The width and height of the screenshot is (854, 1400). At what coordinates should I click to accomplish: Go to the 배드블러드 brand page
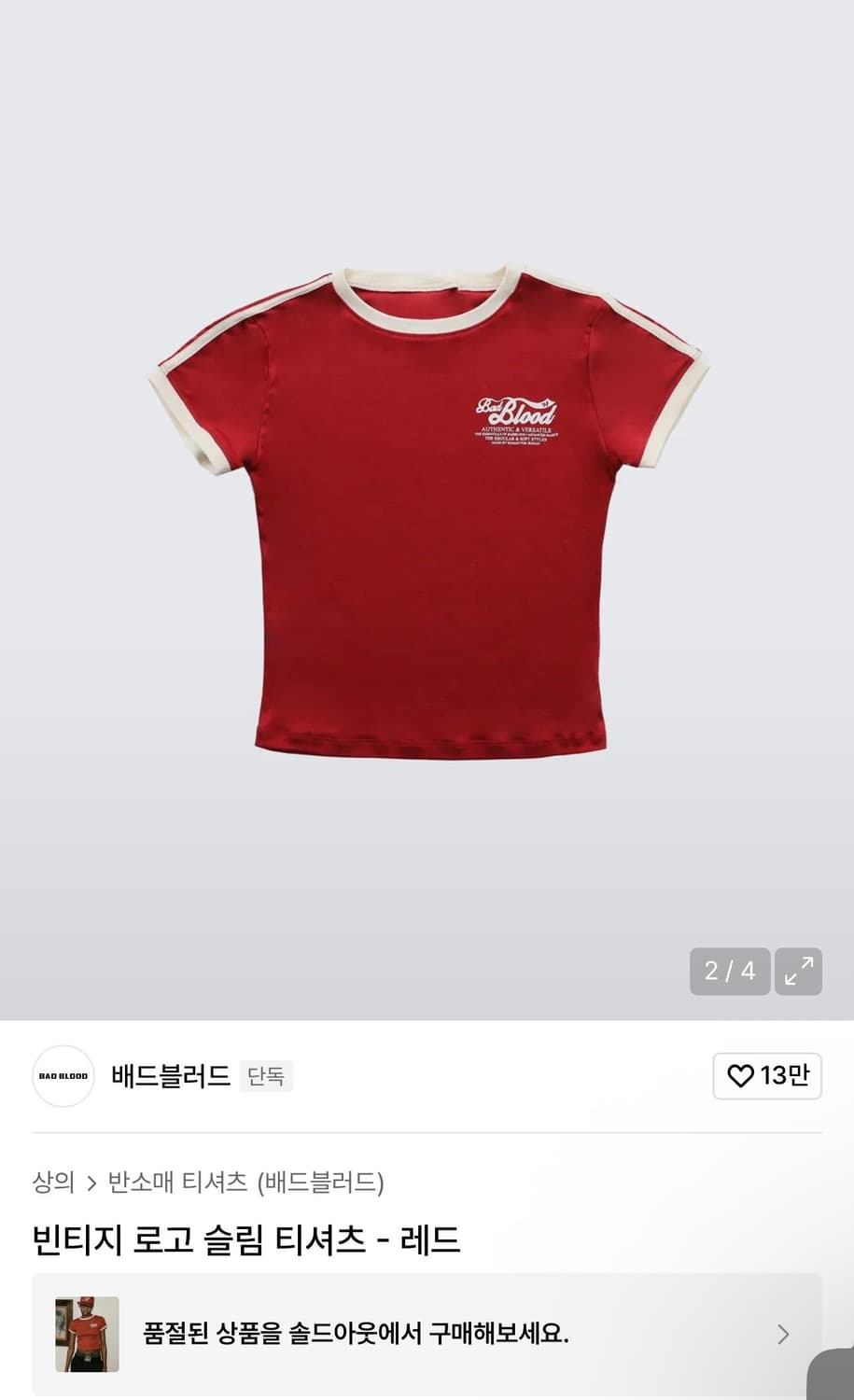coord(169,1076)
